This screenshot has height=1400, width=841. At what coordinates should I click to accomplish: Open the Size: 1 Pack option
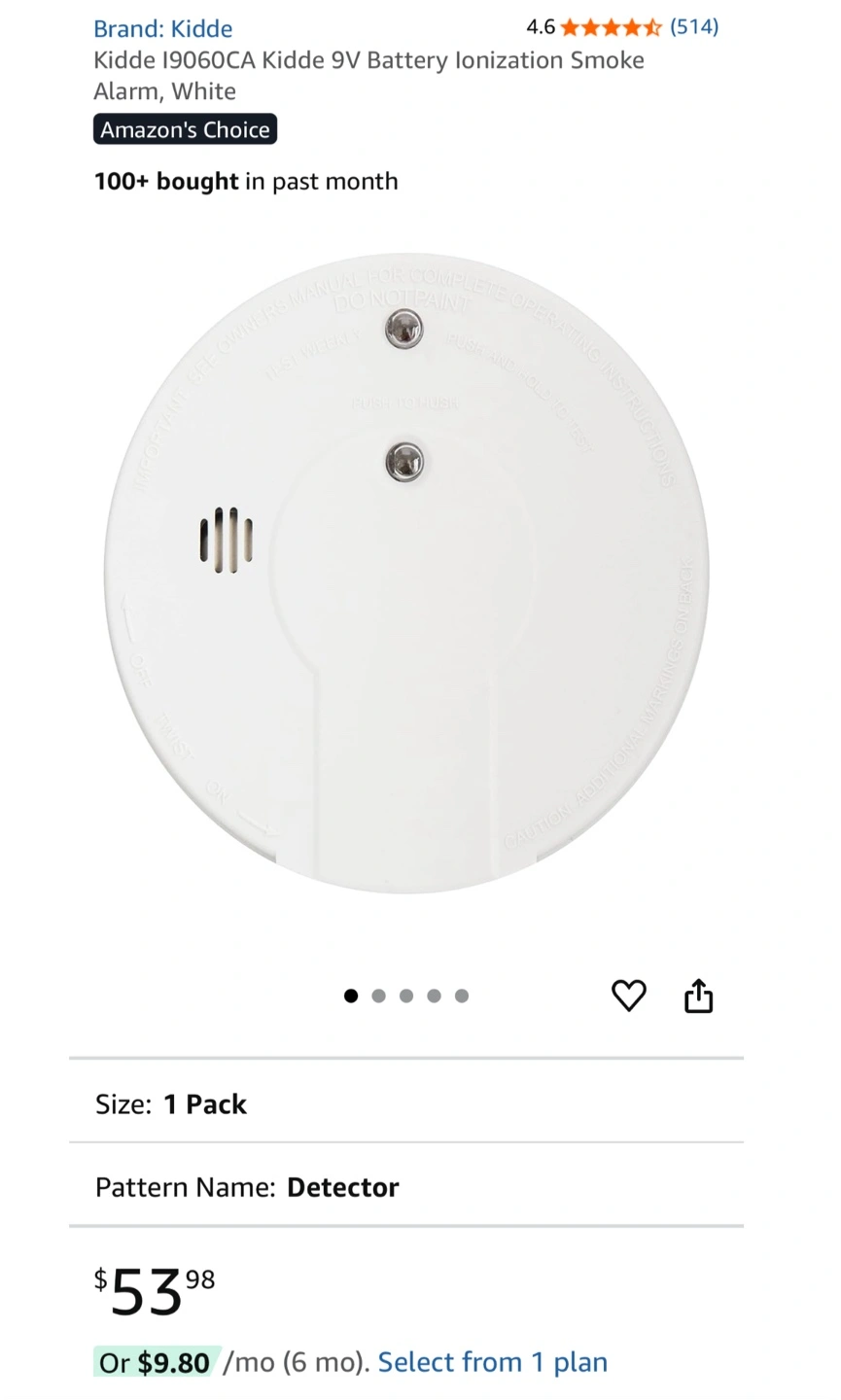pyautogui.click(x=406, y=1104)
